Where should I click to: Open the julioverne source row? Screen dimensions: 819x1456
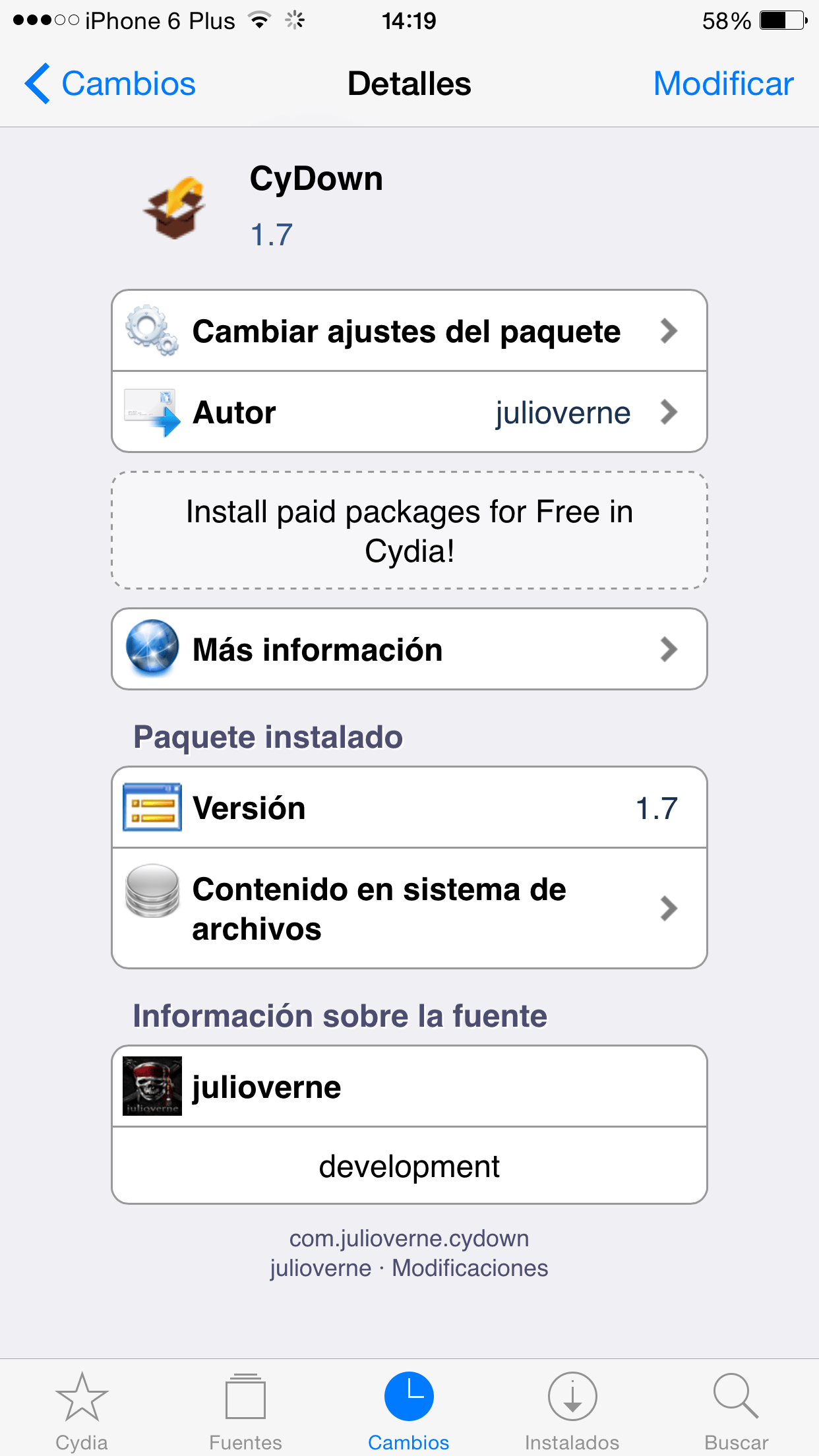click(x=409, y=1087)
